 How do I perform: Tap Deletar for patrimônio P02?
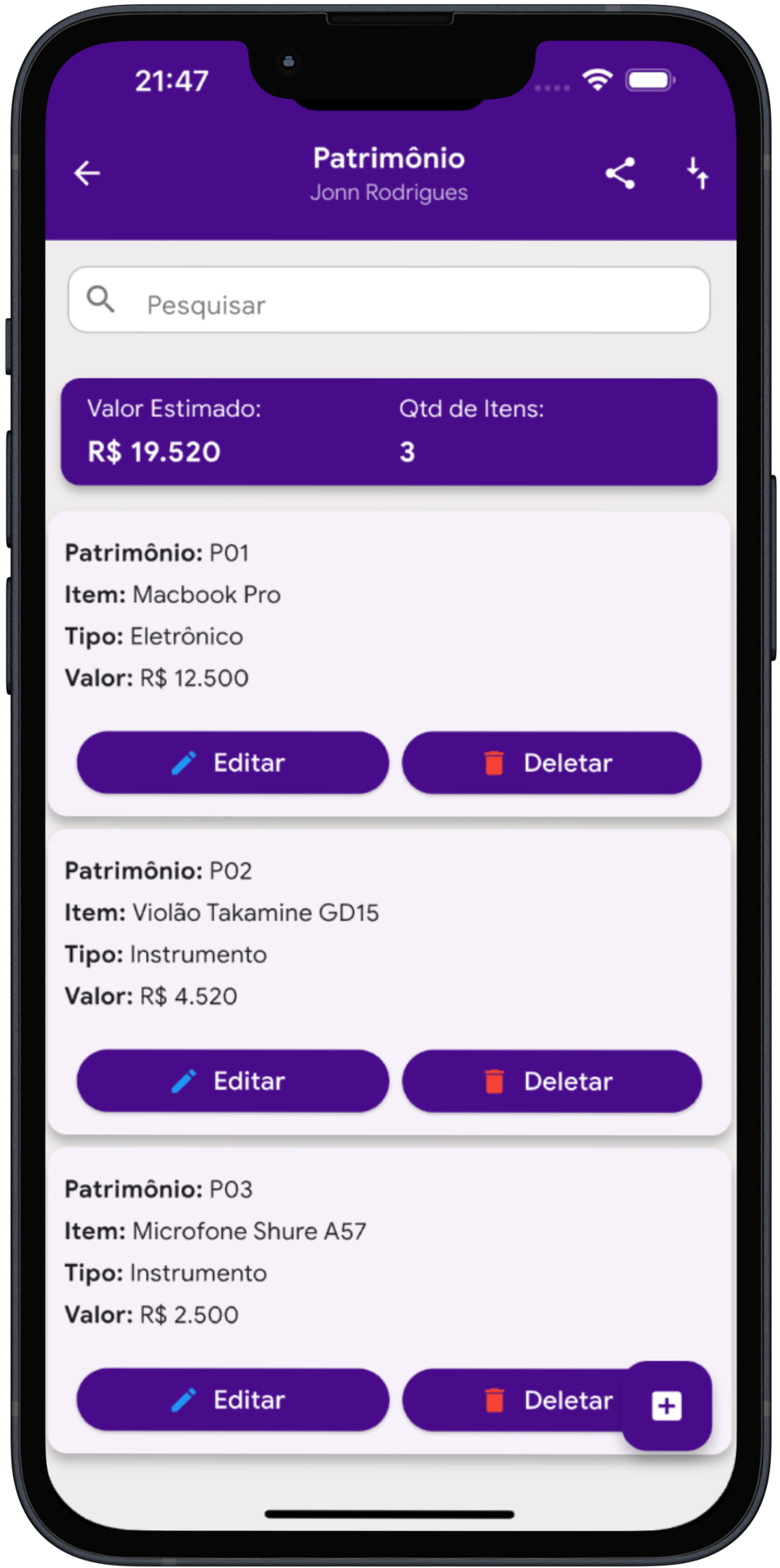551,1081
